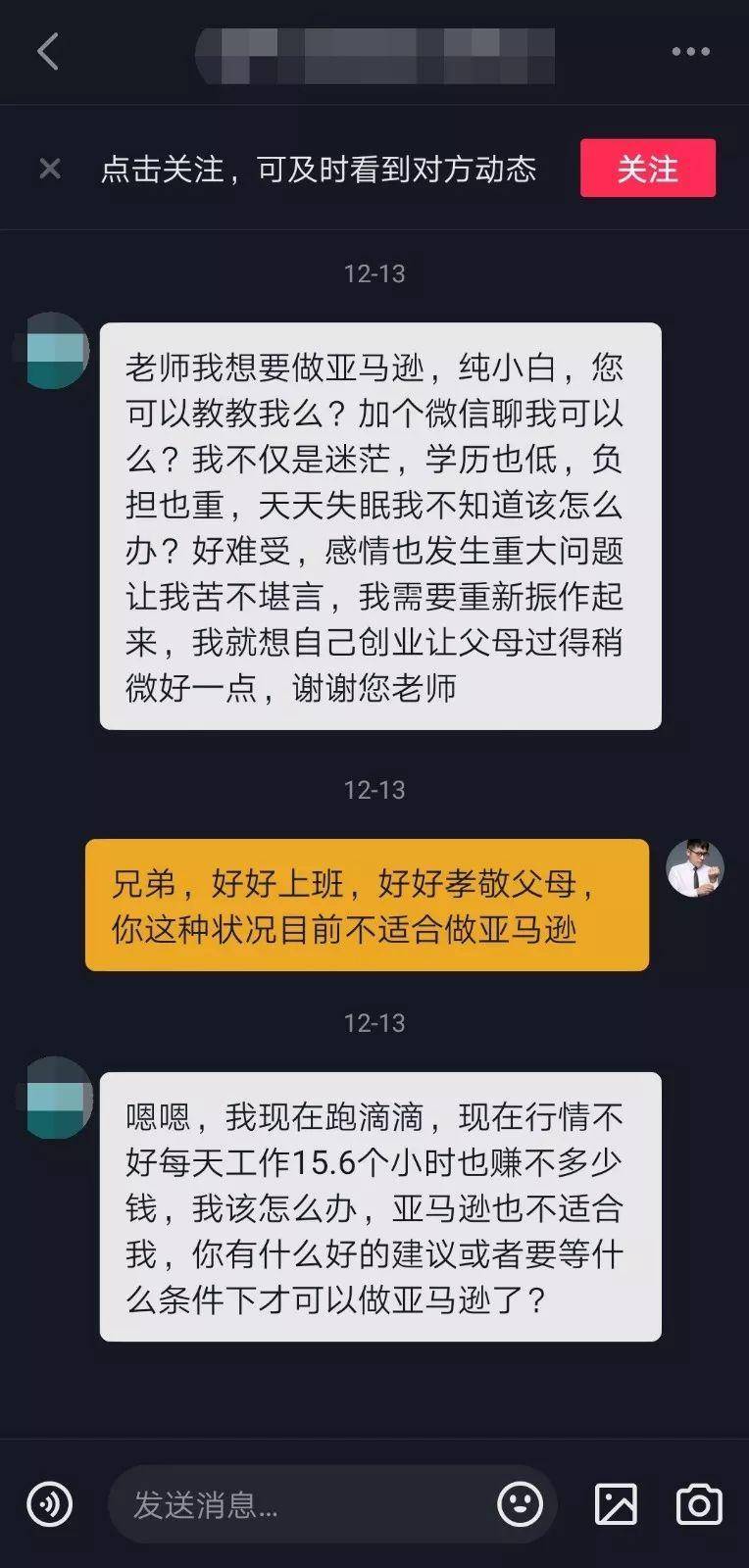
Task: Open the emoji picker
Action: pos(520,1503)
